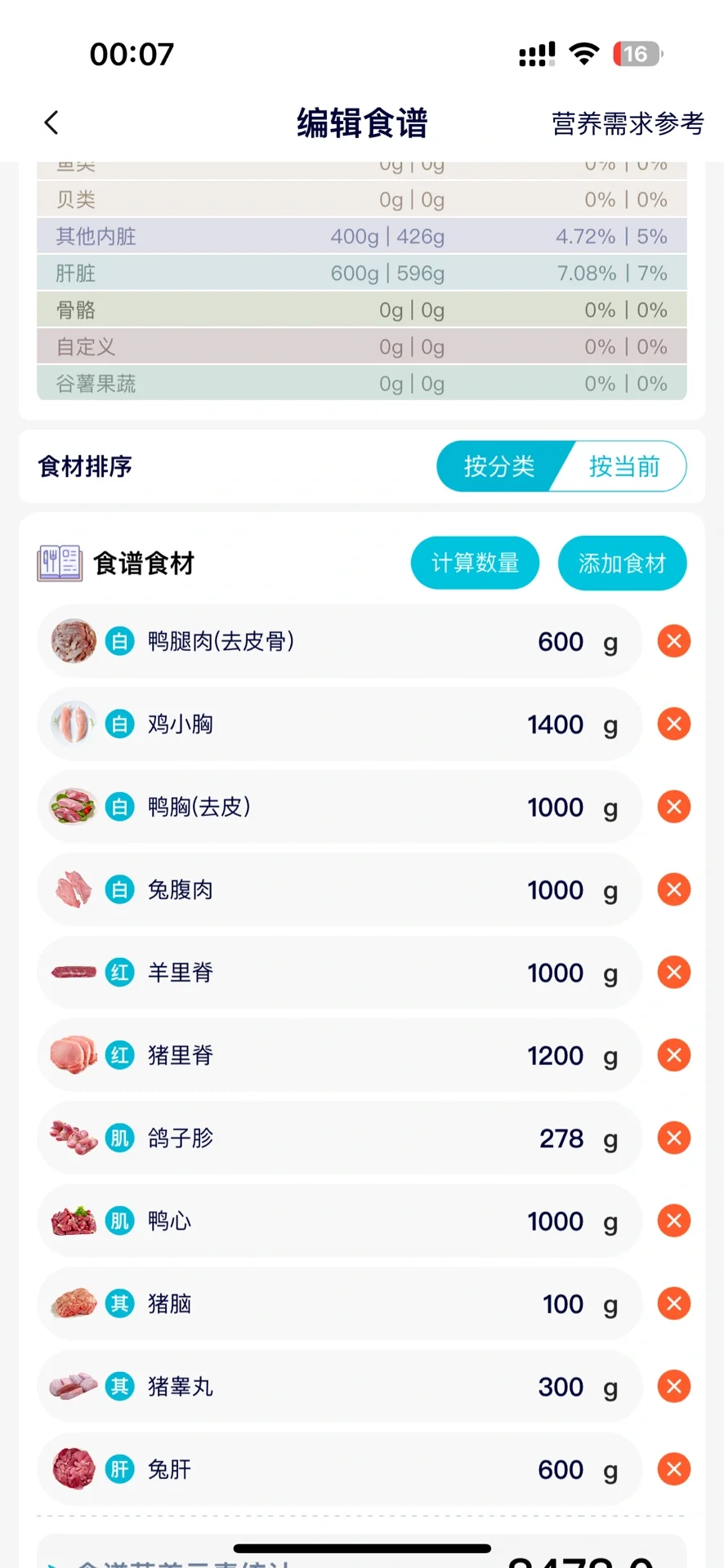Remove 鸭腿肉(去皮骨) from the recipe
This screenshot has height=1568, width=724.
pyautogui.click(x=674, y=641)
